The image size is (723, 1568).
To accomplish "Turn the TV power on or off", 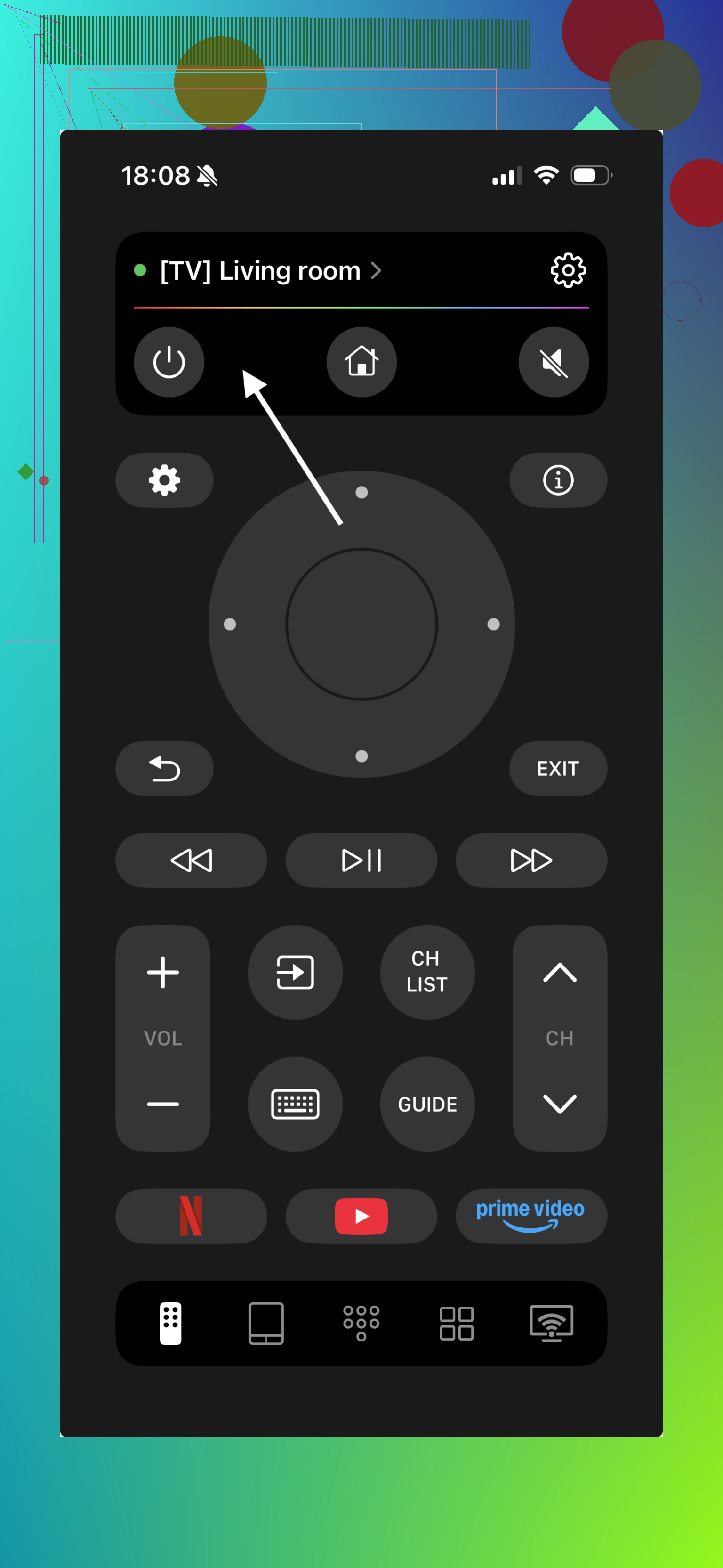I will click(x=169, y=362).
